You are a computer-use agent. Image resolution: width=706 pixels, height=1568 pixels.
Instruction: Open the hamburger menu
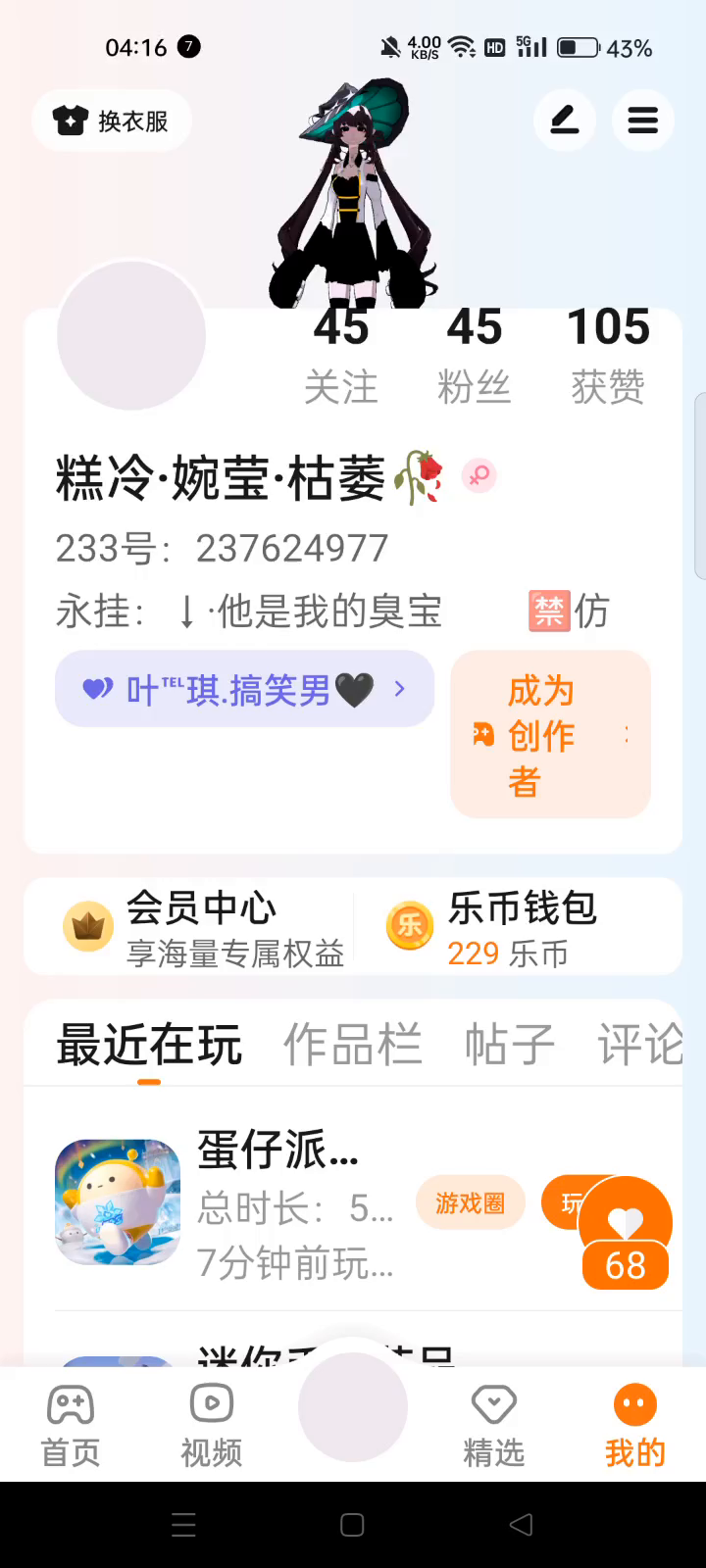pos(642,121)
